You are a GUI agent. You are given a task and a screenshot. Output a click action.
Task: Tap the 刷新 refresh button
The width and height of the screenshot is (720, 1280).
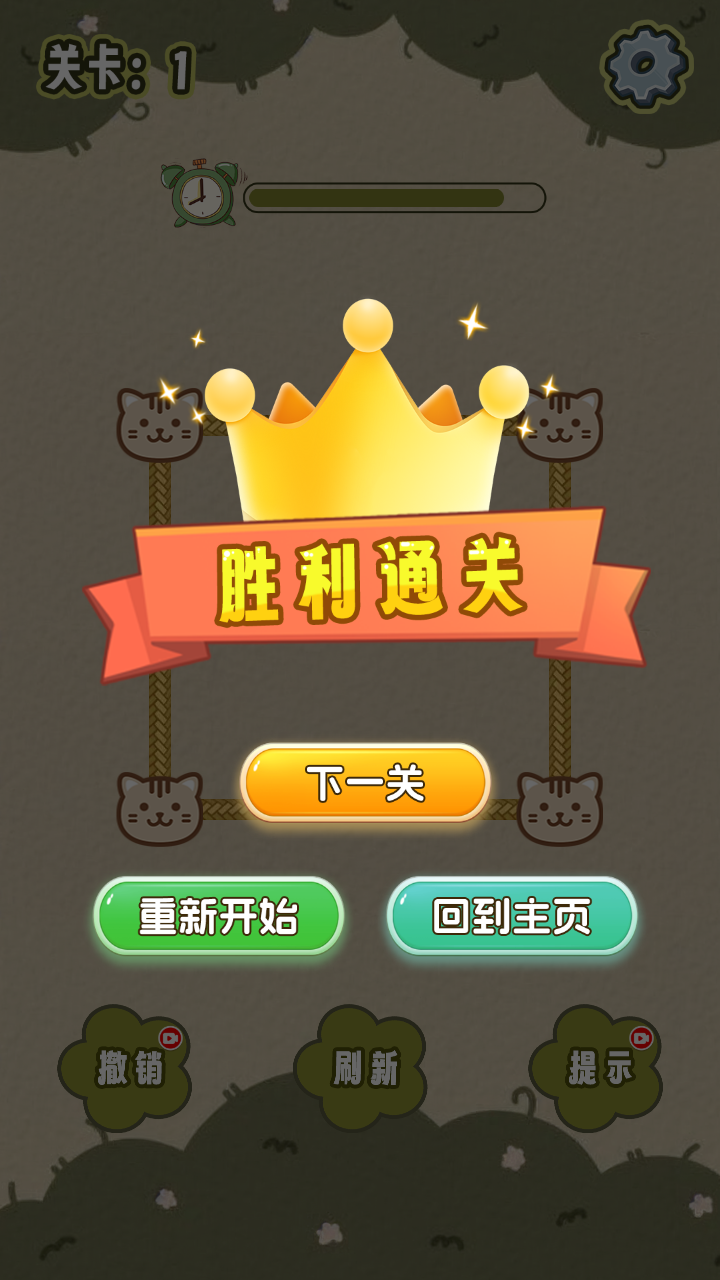[362, 1068]
